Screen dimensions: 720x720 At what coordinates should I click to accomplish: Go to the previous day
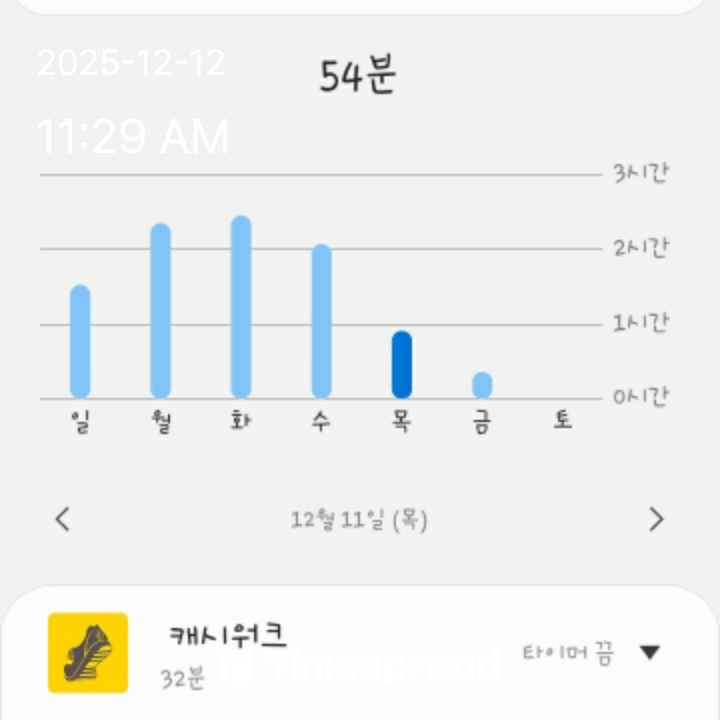[63, 519]
